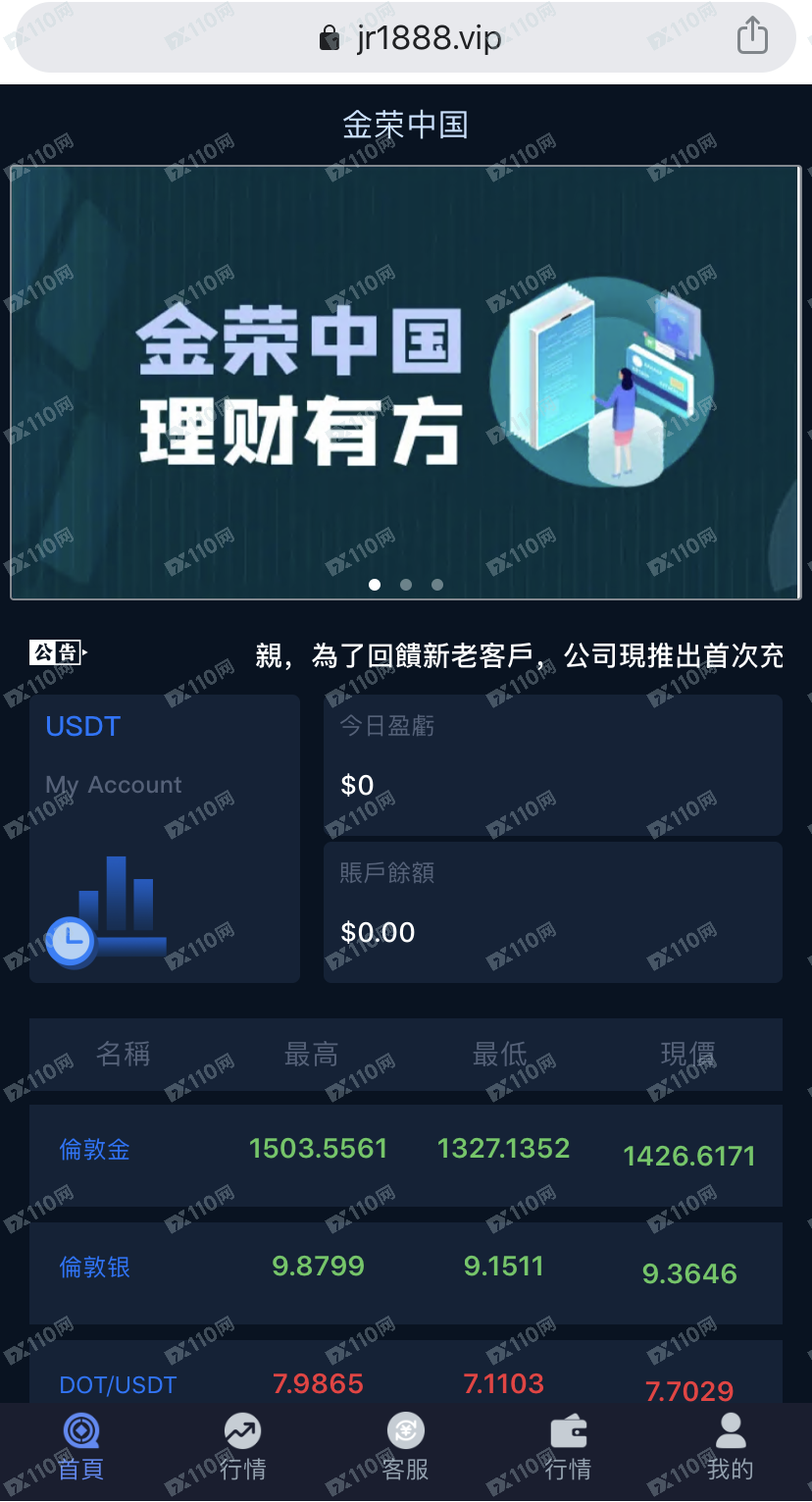812x1502 pixels.
Task: Open the 倫敦金 market row
Action: point(405,1154)
